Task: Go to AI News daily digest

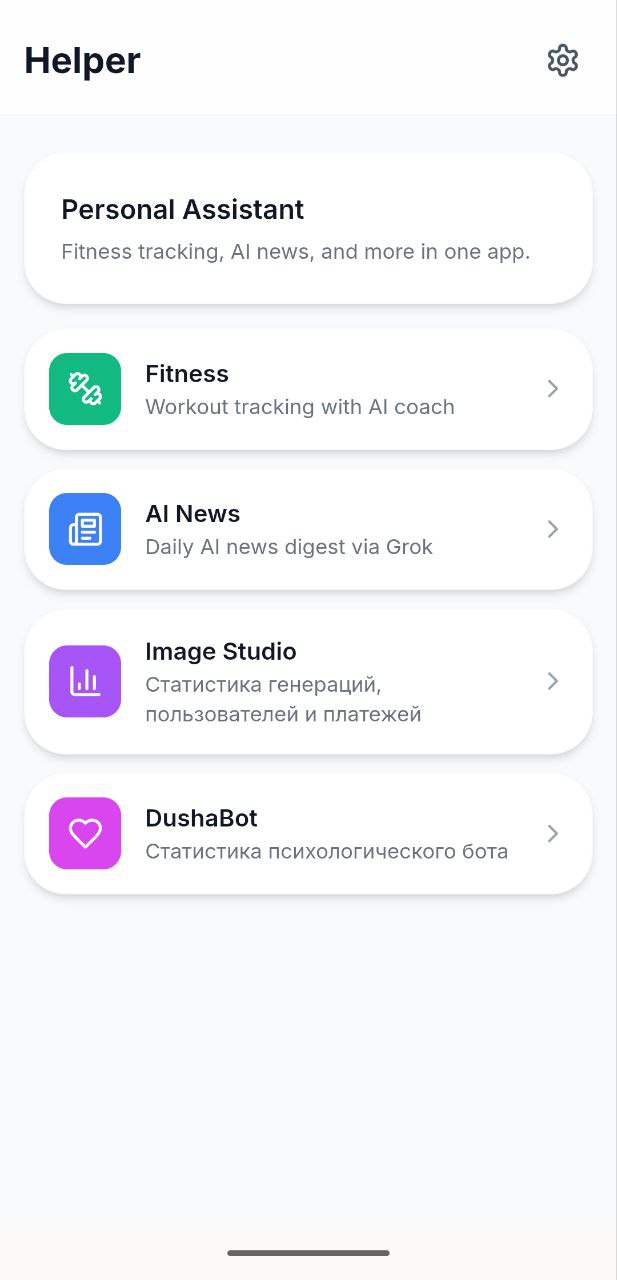Action: point(308,529)
